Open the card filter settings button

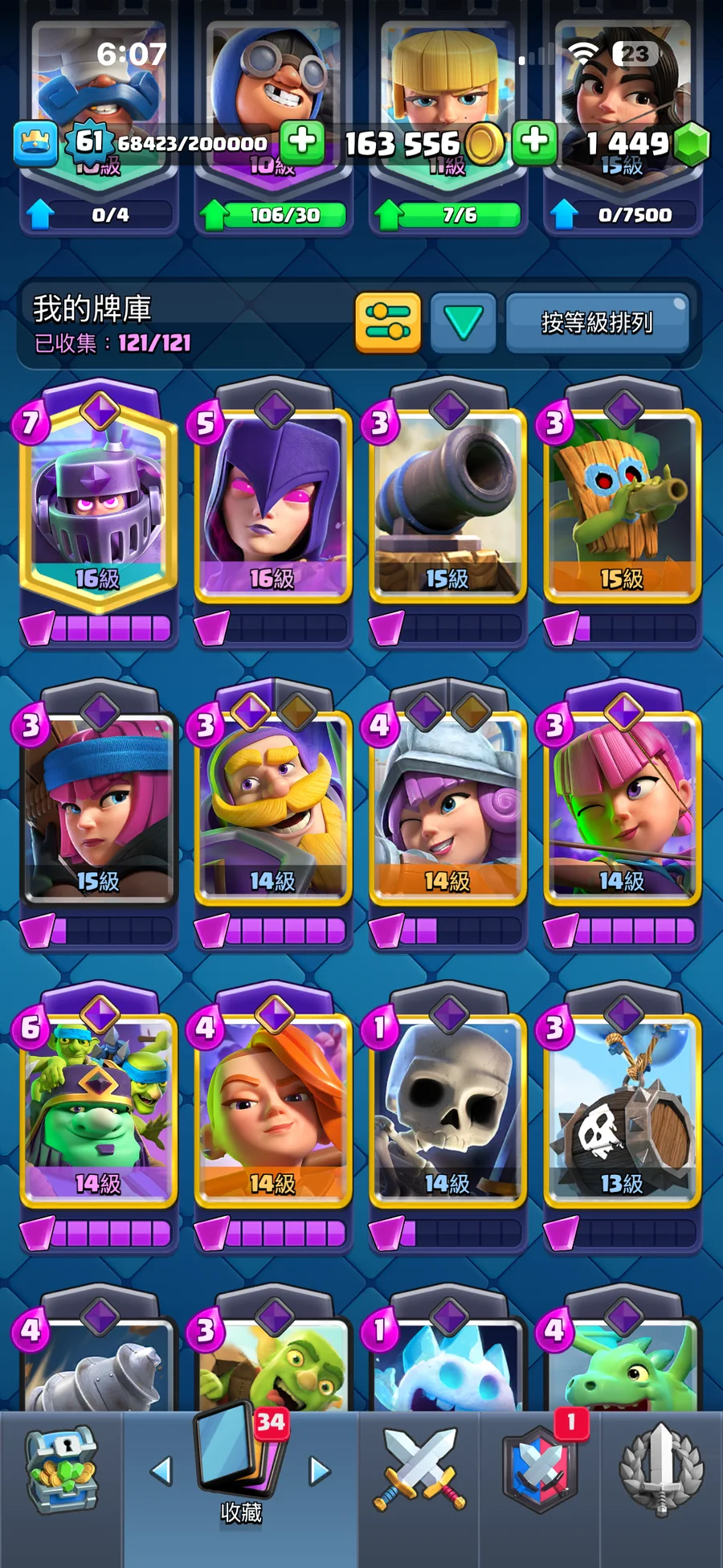(x=388, y=322)
